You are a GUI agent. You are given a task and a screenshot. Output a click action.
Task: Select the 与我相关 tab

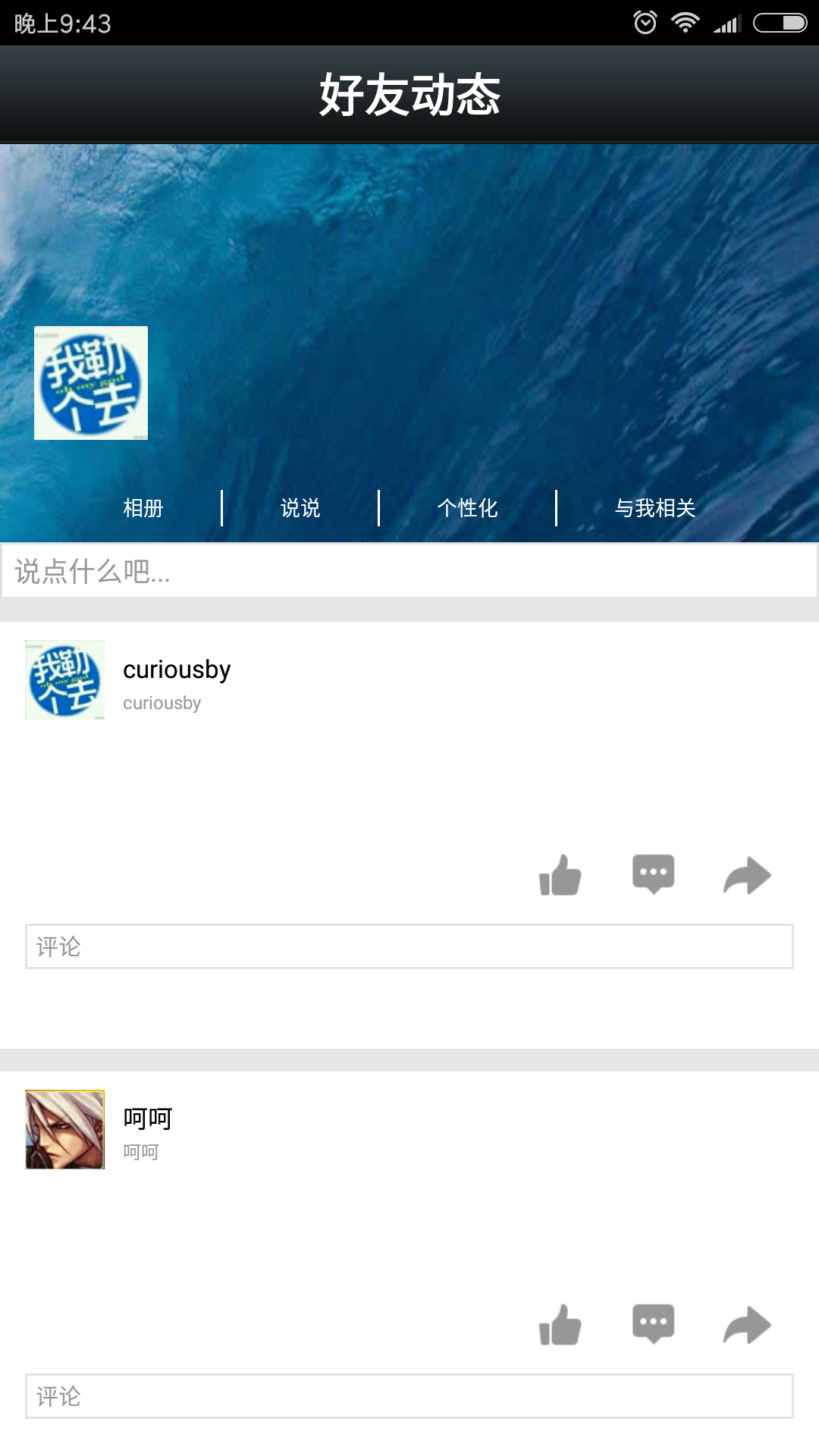pyautogui.click(x=655, y=508)
